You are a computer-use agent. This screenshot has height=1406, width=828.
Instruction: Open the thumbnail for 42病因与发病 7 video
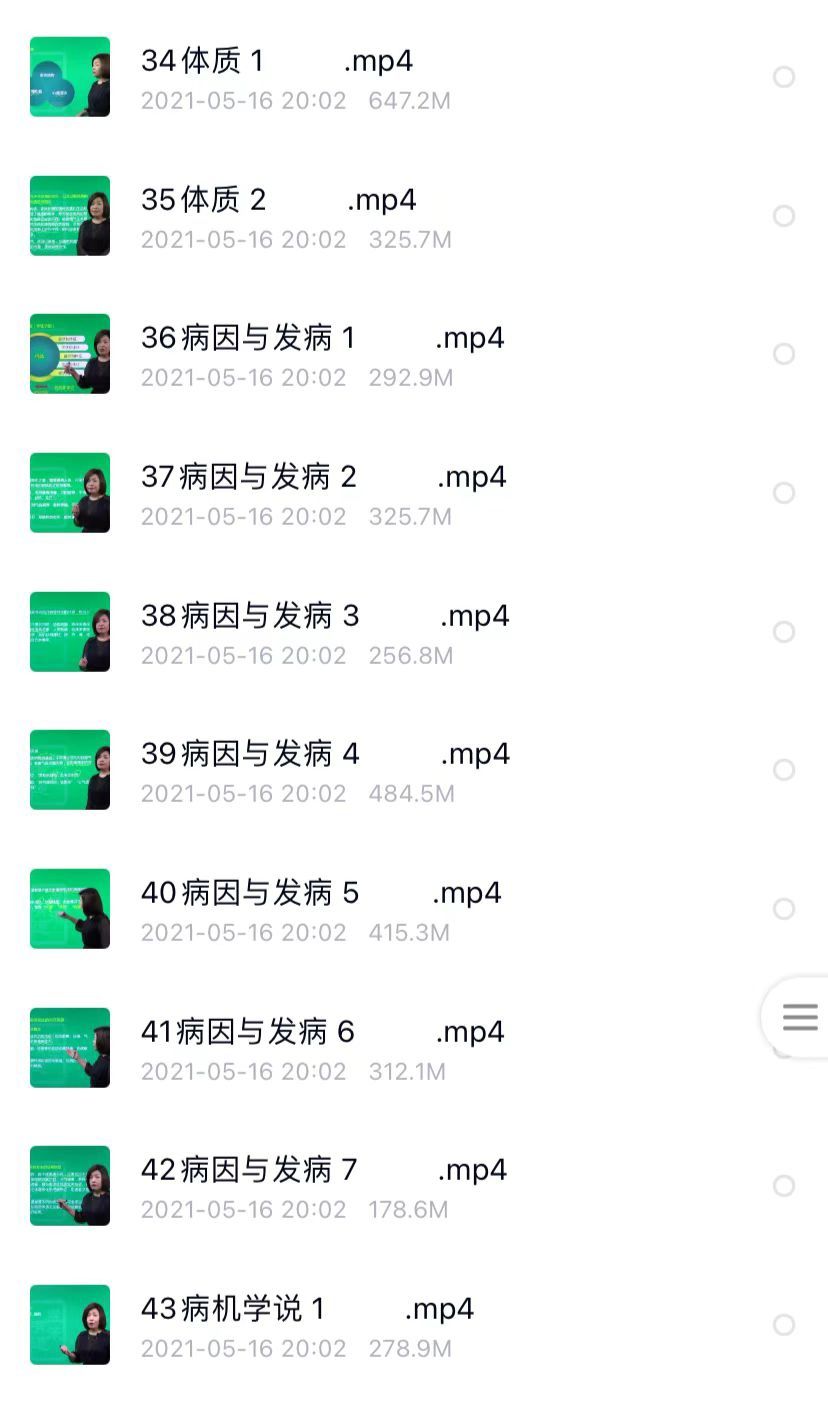point(69,1187)
